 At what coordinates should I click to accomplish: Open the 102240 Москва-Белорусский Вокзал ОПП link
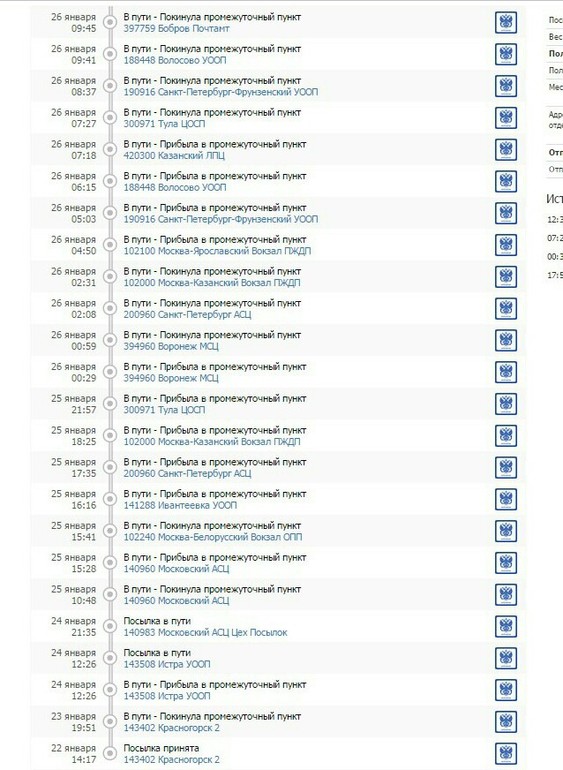(213, 537)
